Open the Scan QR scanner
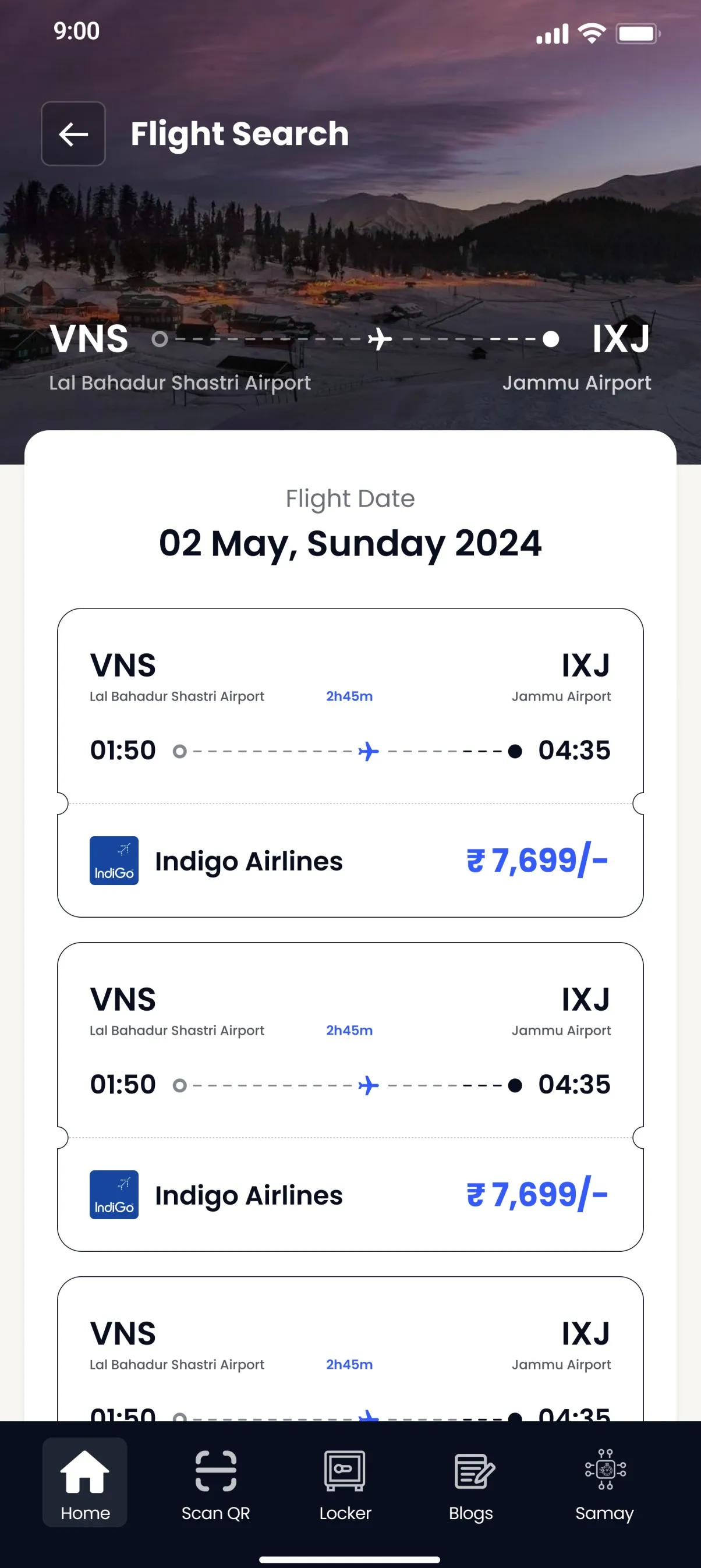This screenshot has height=1568, width=701. click(x=216, y=1479)
